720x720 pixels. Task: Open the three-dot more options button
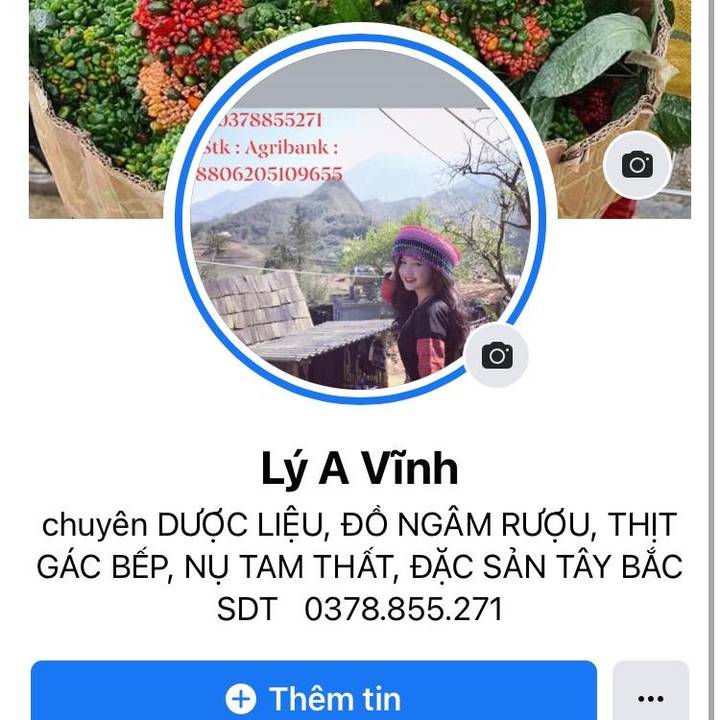pos(651,696)
